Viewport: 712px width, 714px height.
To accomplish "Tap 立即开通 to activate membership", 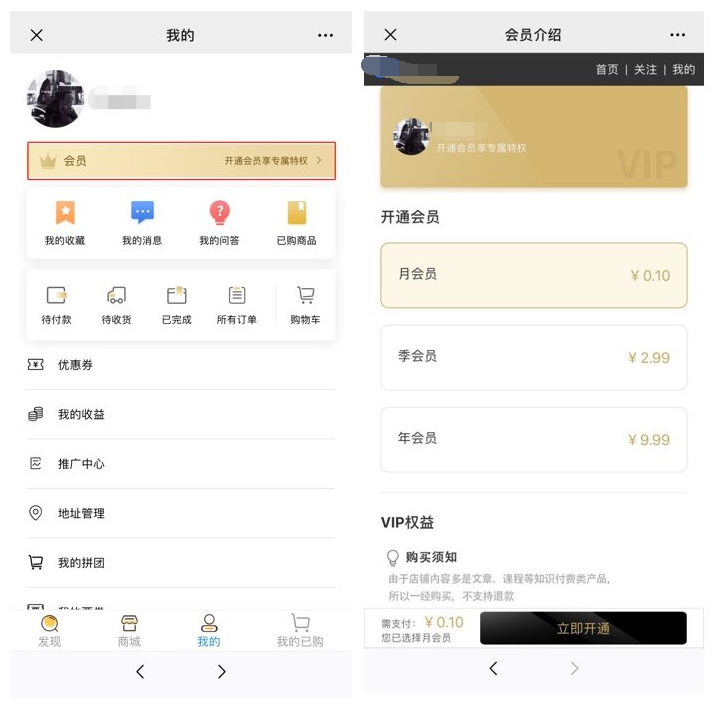I will click(x=583, y=629).
